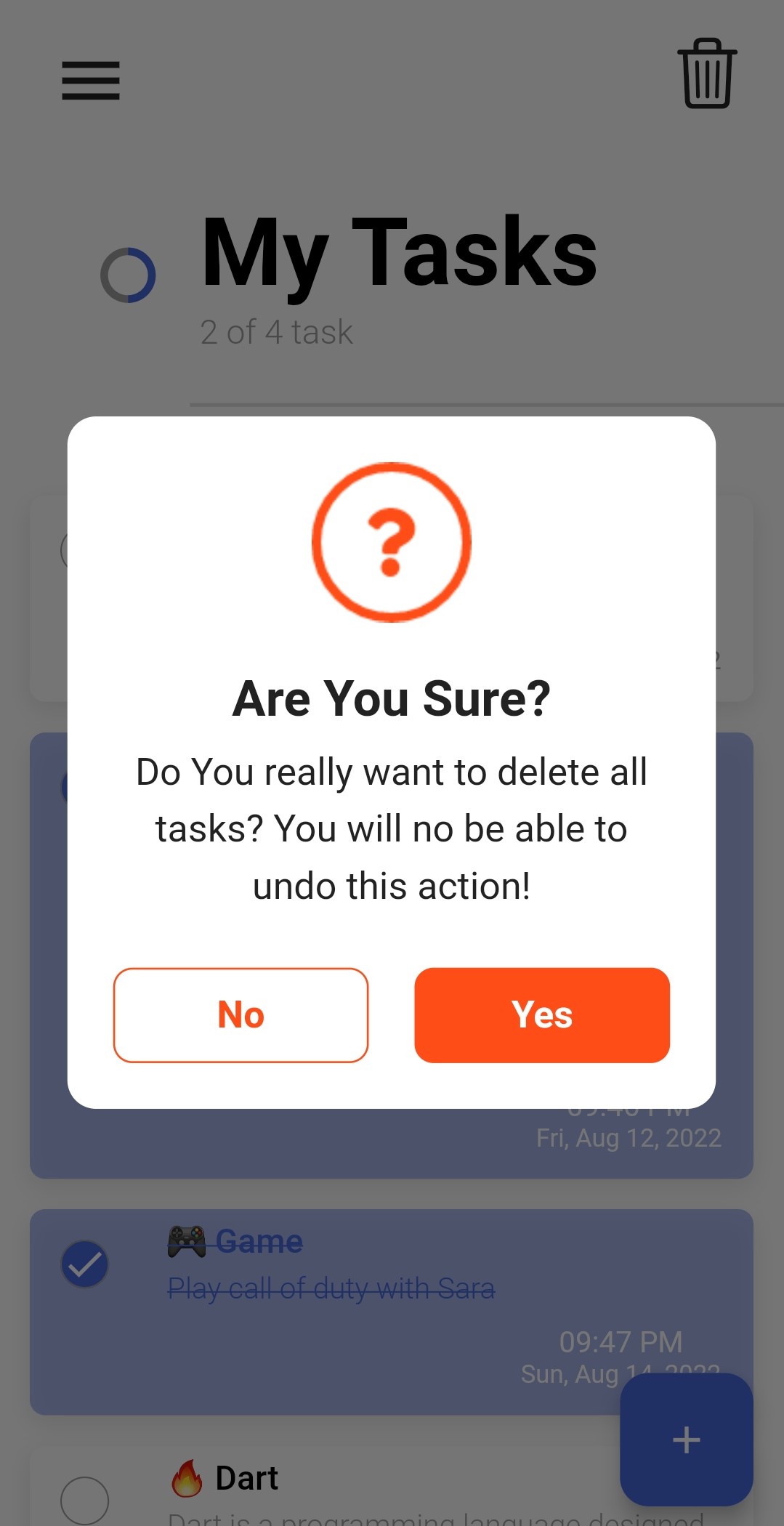Add a new task with plus button

click(686, 1440)
